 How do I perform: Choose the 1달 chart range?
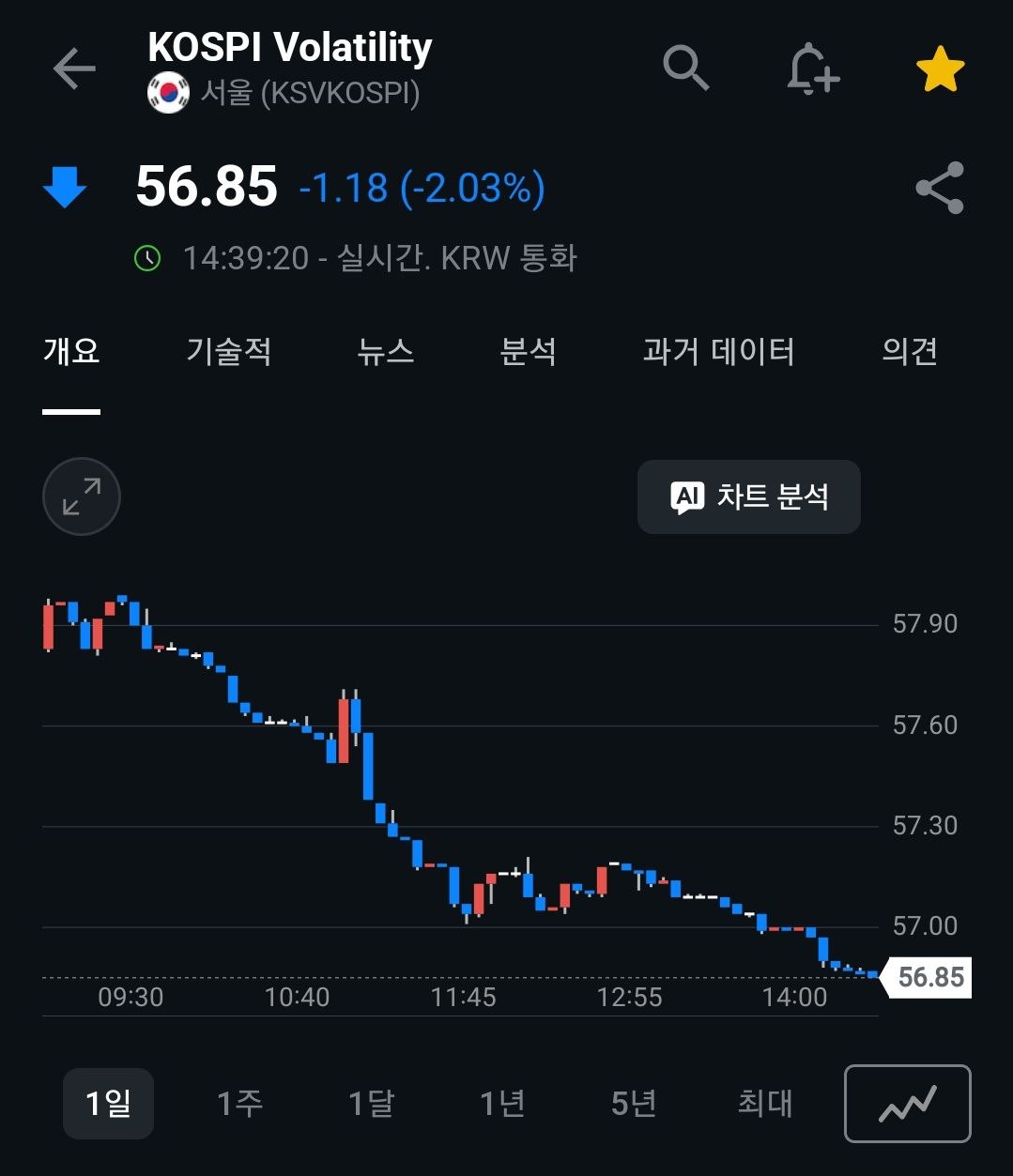pos(372,1103)
